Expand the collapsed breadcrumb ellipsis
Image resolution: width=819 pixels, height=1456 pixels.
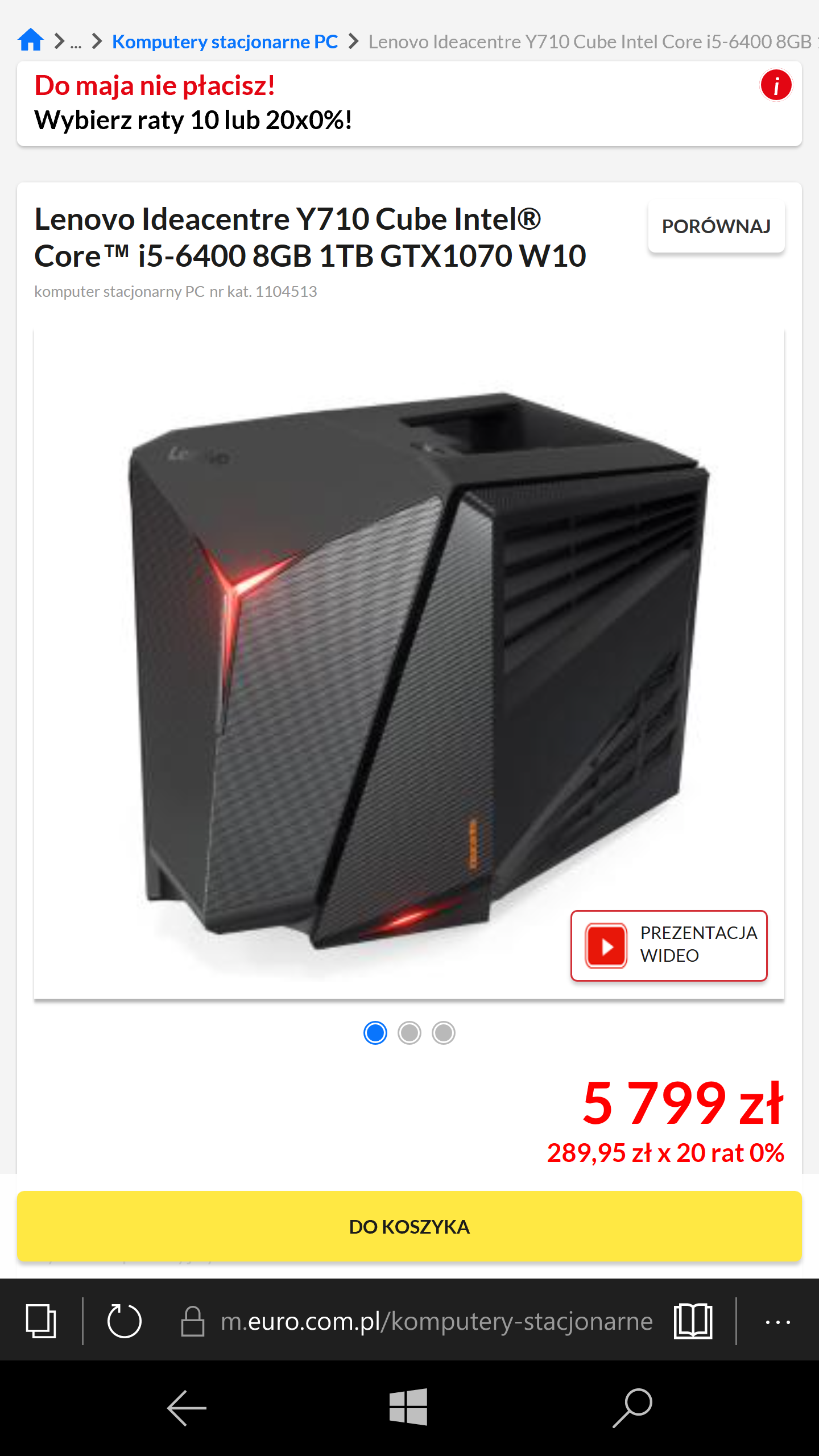tap(76, 42)
